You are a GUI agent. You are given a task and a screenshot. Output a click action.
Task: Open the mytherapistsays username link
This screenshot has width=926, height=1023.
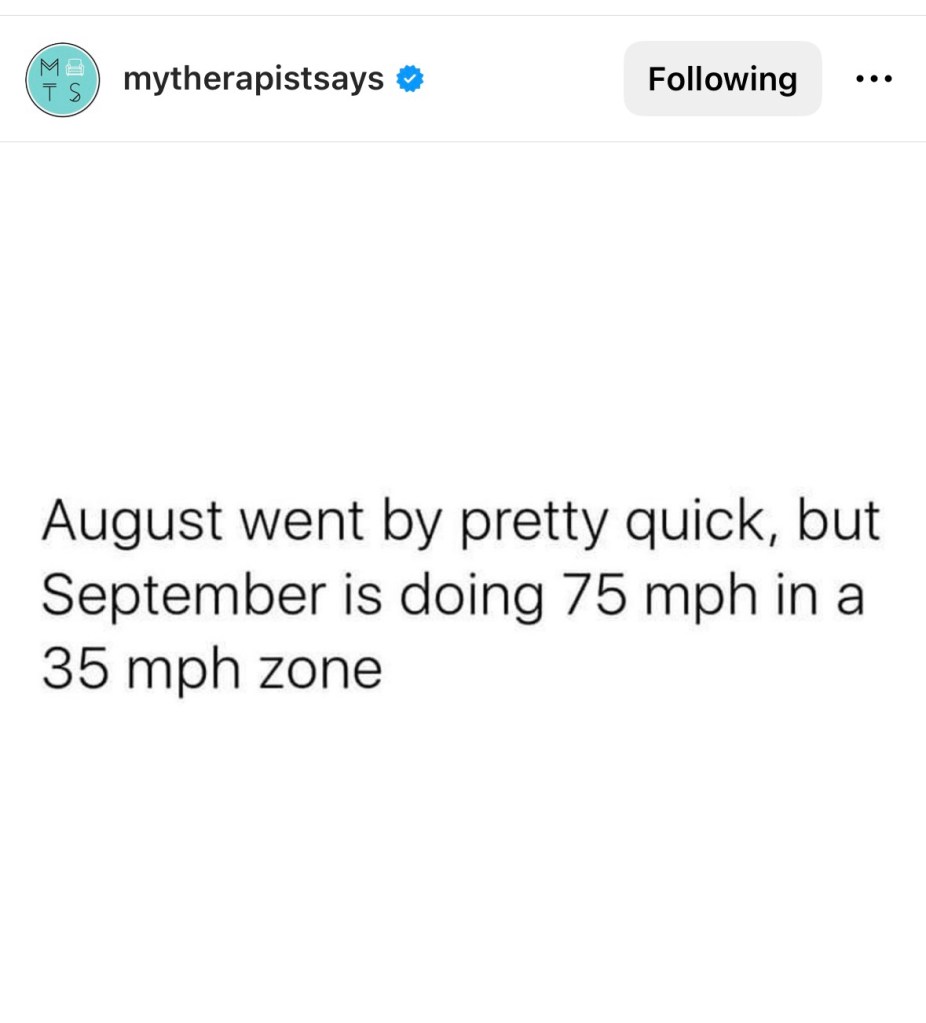[x=253, y=79]
